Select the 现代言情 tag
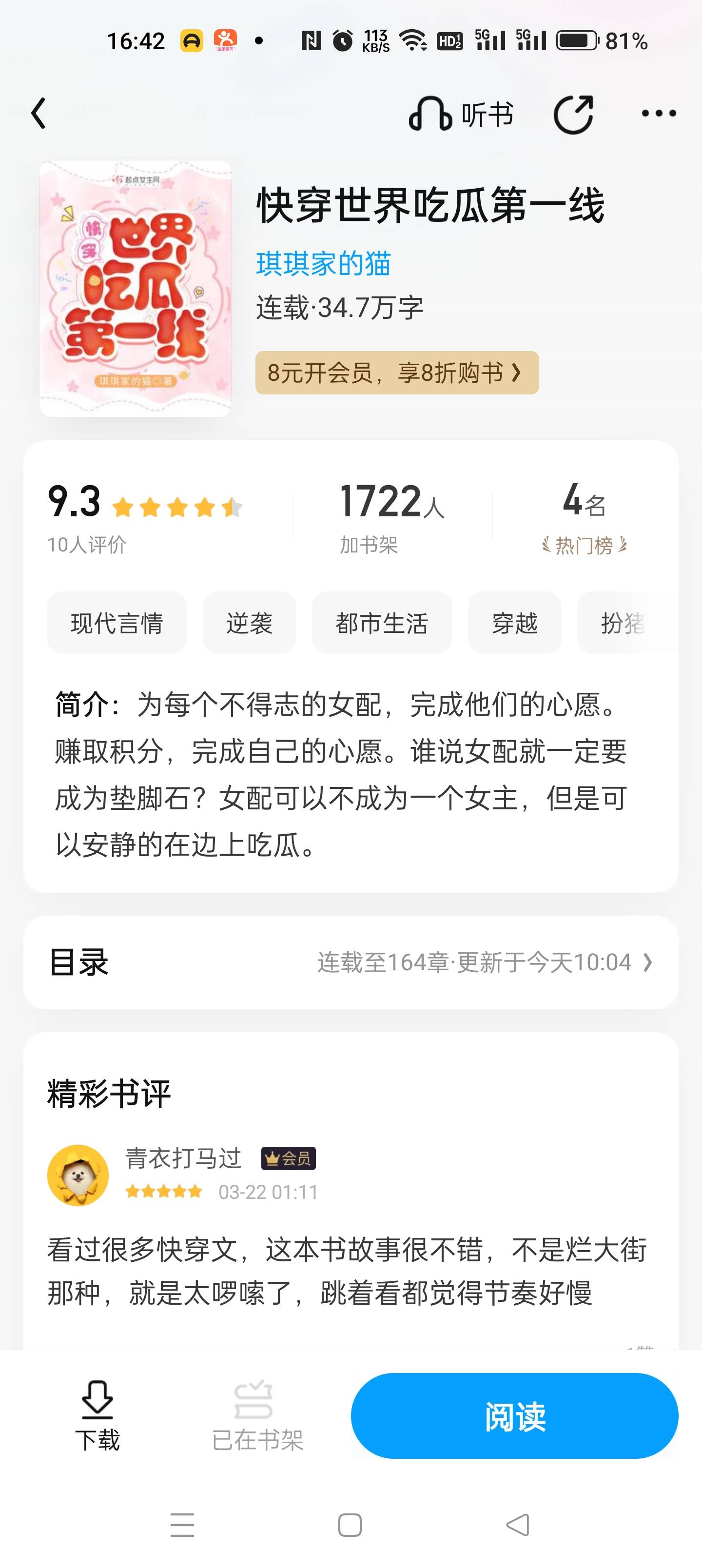 coord(117,623)
